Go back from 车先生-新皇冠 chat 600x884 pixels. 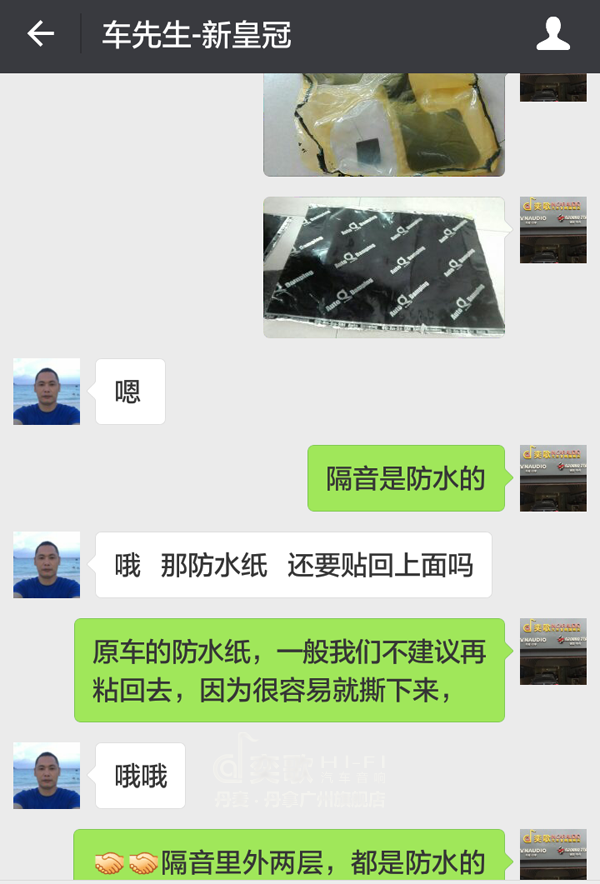[40, 35]
